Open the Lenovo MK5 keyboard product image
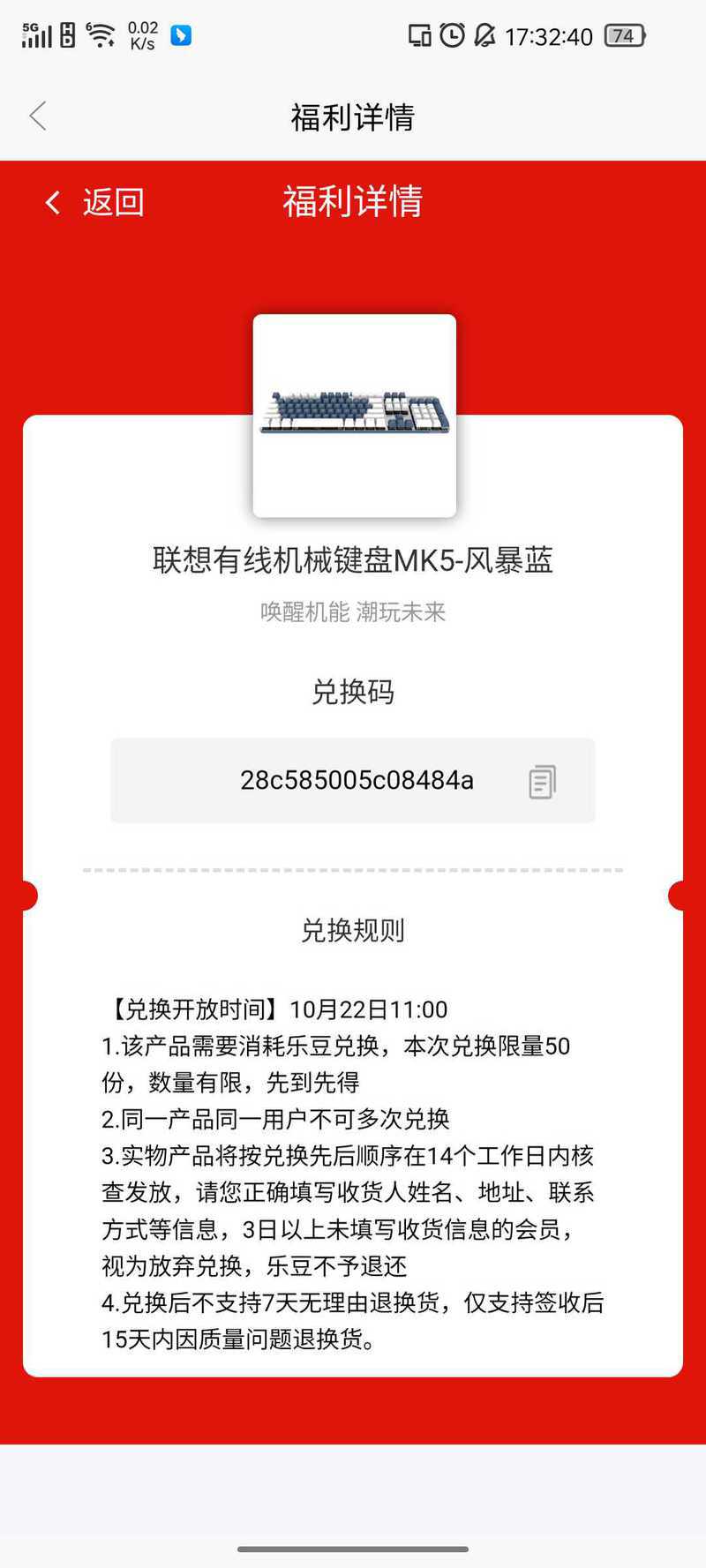The image size is (706, 1568). 355,416
